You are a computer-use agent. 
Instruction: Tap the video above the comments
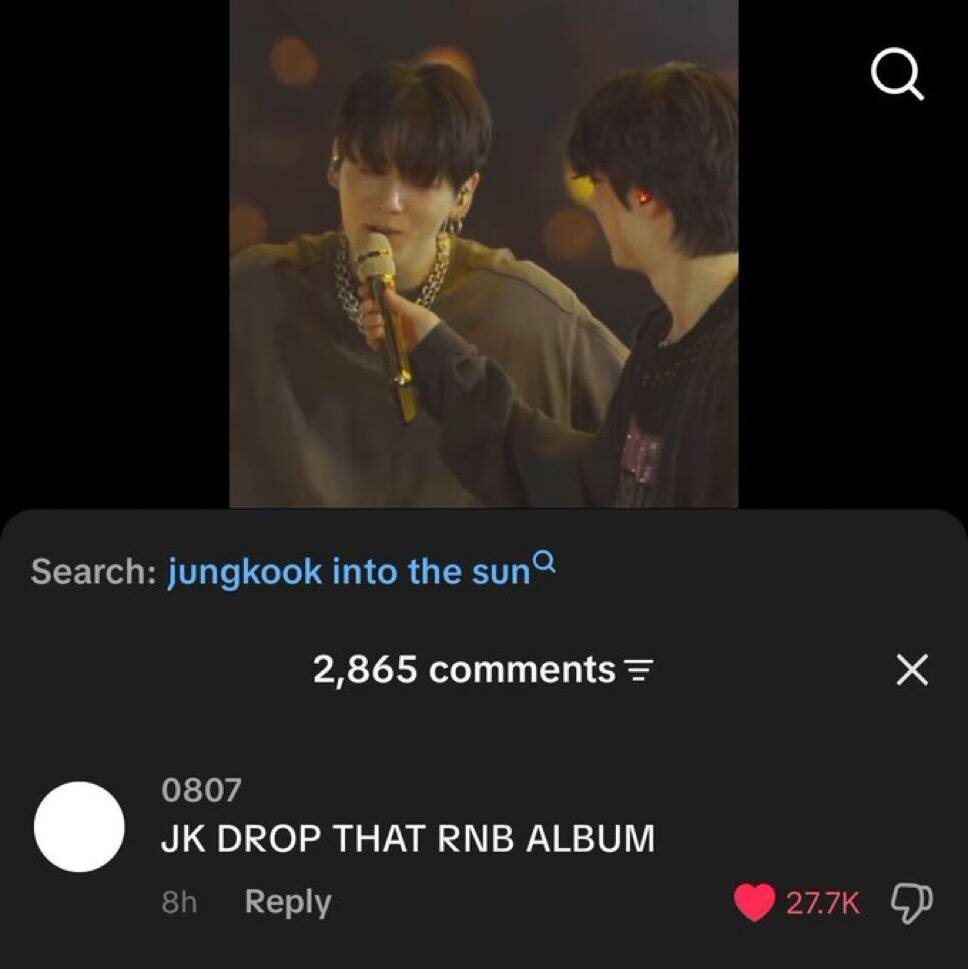coord(484,255)
